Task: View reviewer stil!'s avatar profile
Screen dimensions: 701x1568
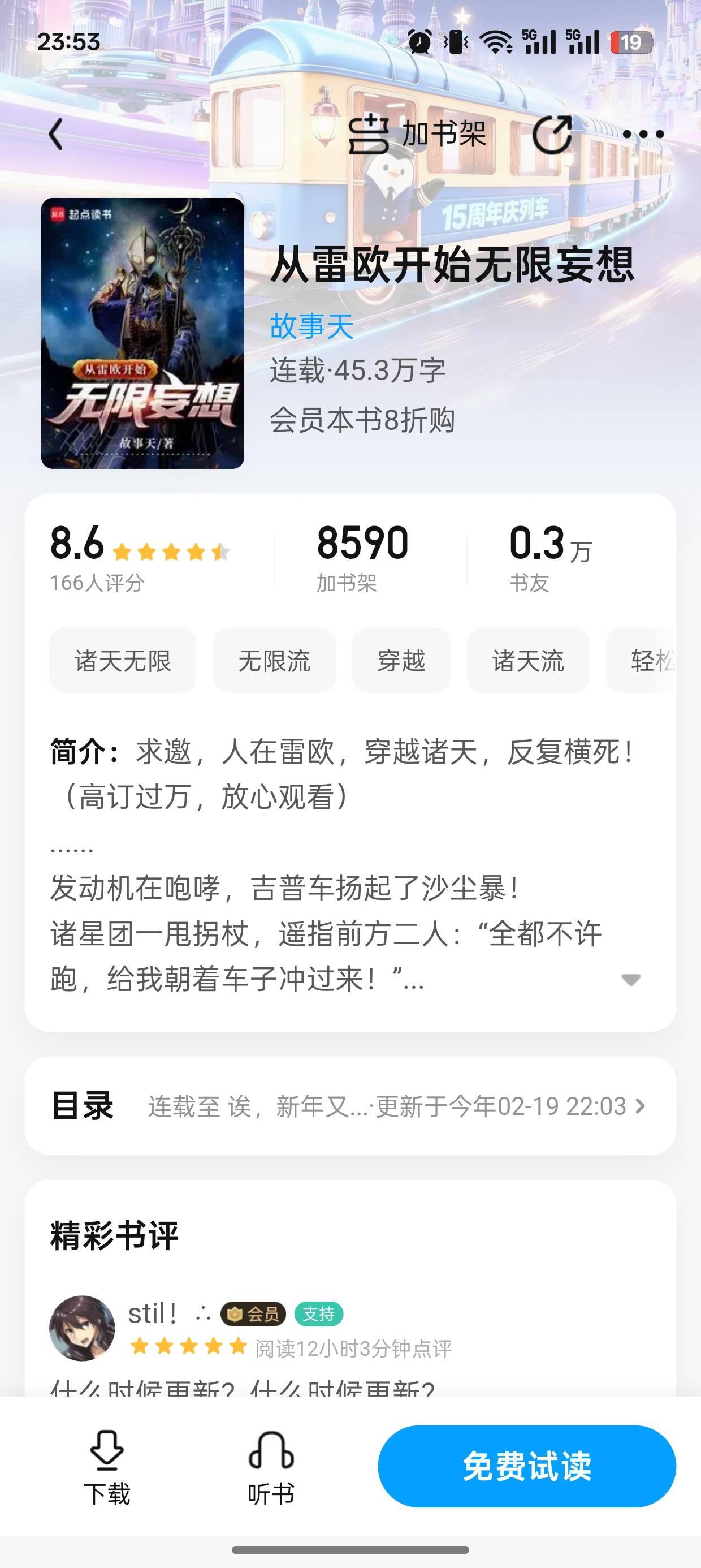Action: pos(82,1328)
